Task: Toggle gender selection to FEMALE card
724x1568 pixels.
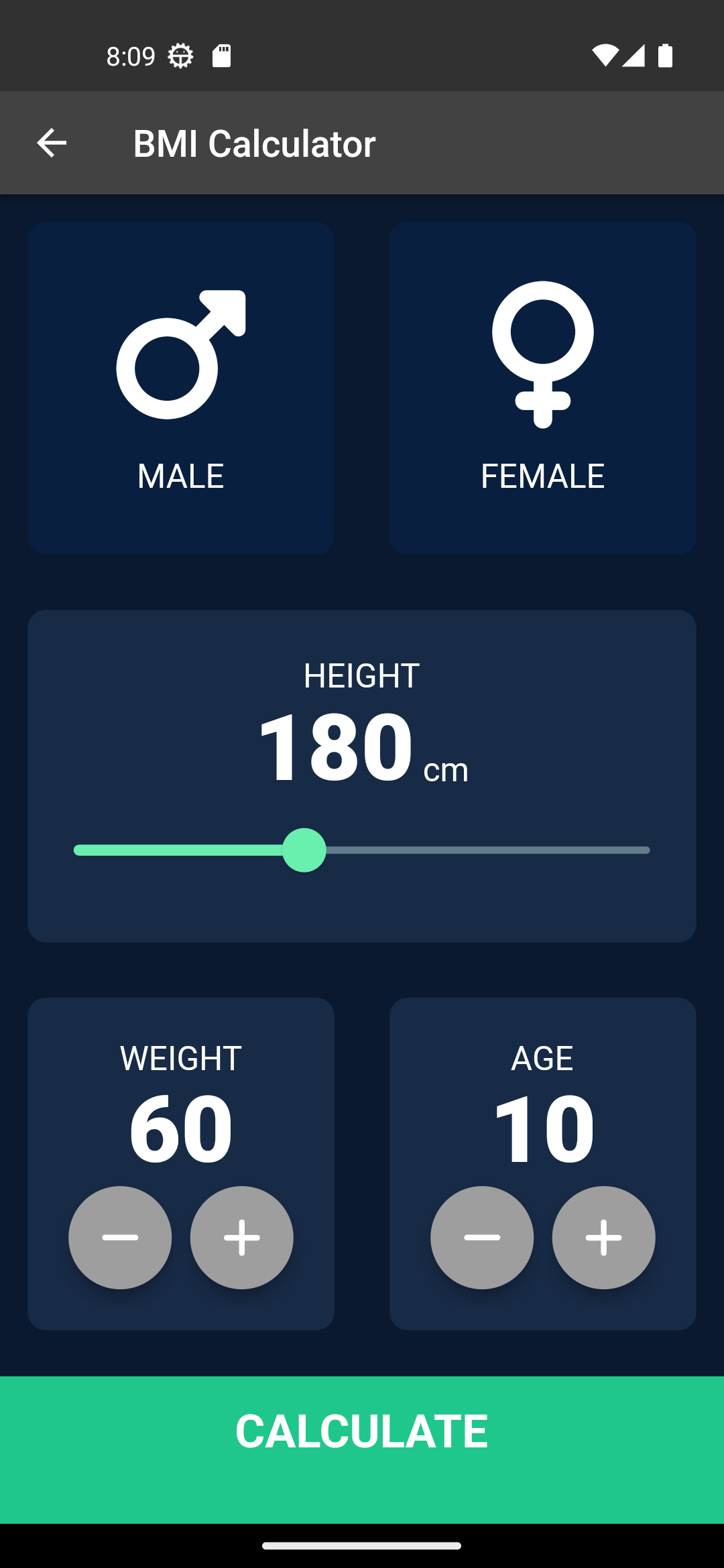Action: 542,386
